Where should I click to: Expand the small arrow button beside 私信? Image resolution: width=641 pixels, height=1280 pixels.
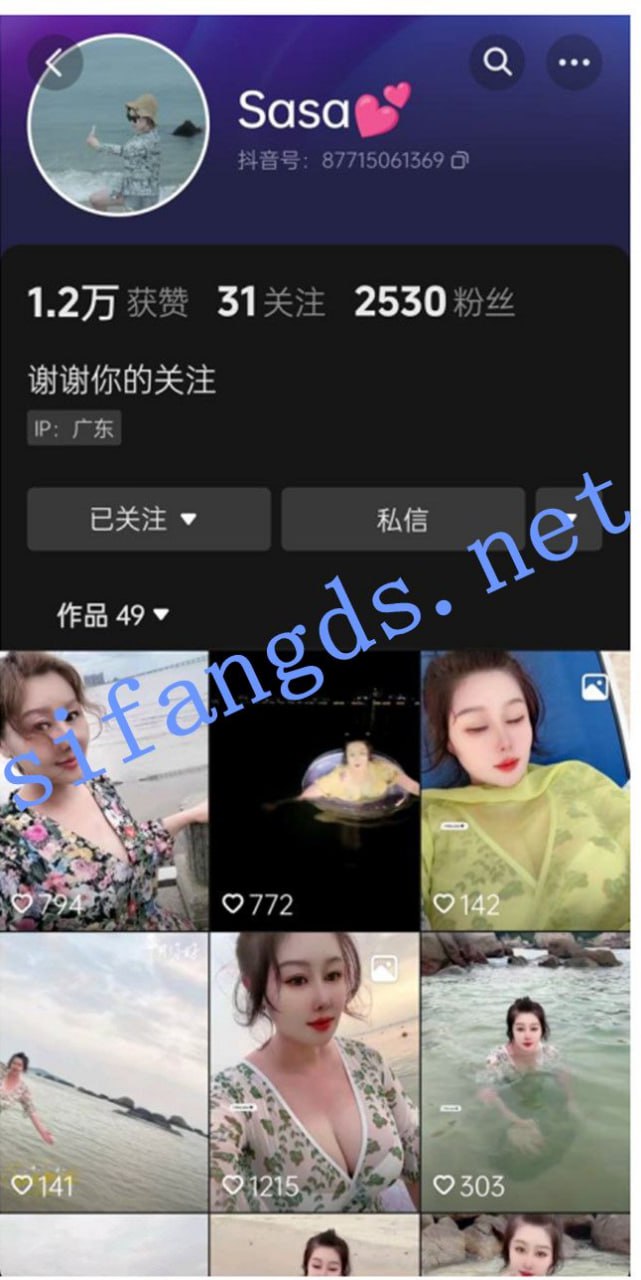coord(570,519)
